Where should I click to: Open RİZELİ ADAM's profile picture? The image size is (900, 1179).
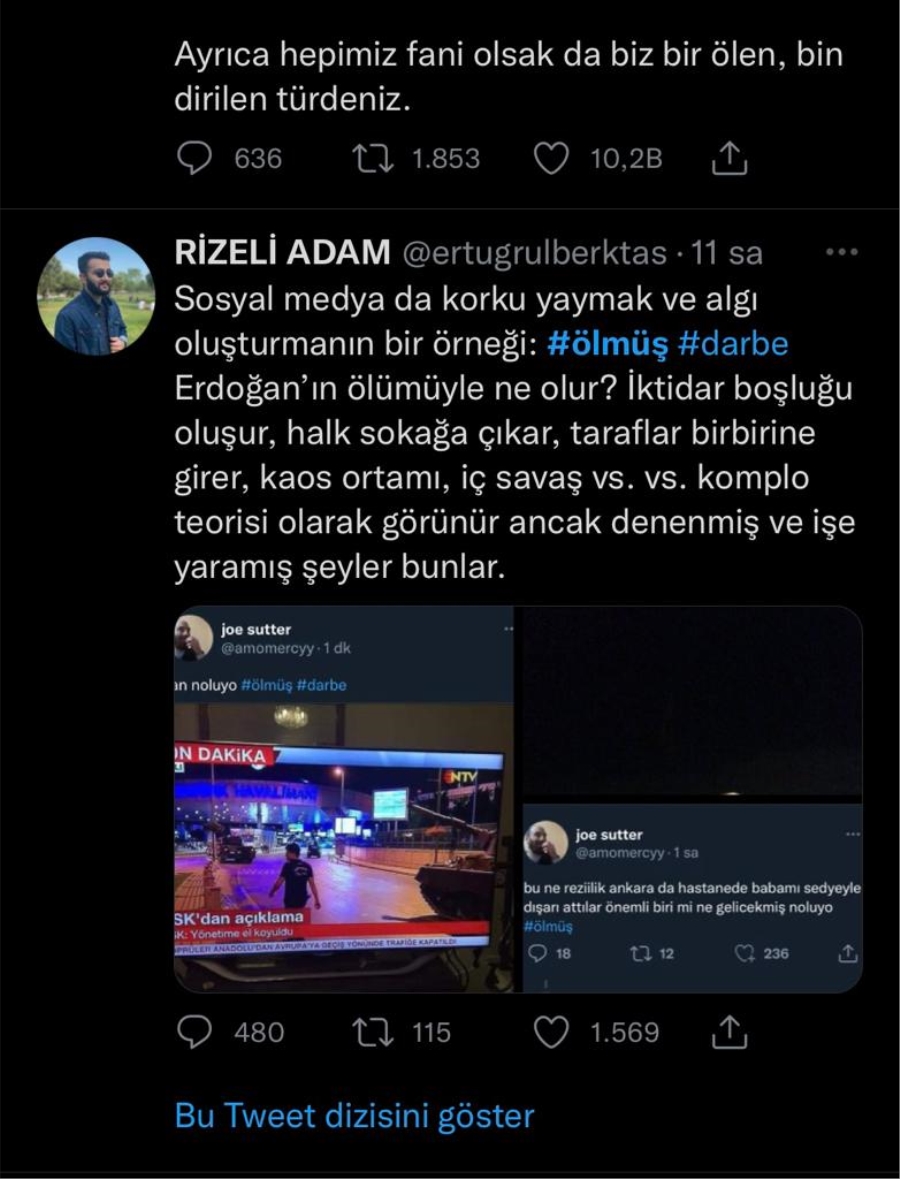point(95,297)
